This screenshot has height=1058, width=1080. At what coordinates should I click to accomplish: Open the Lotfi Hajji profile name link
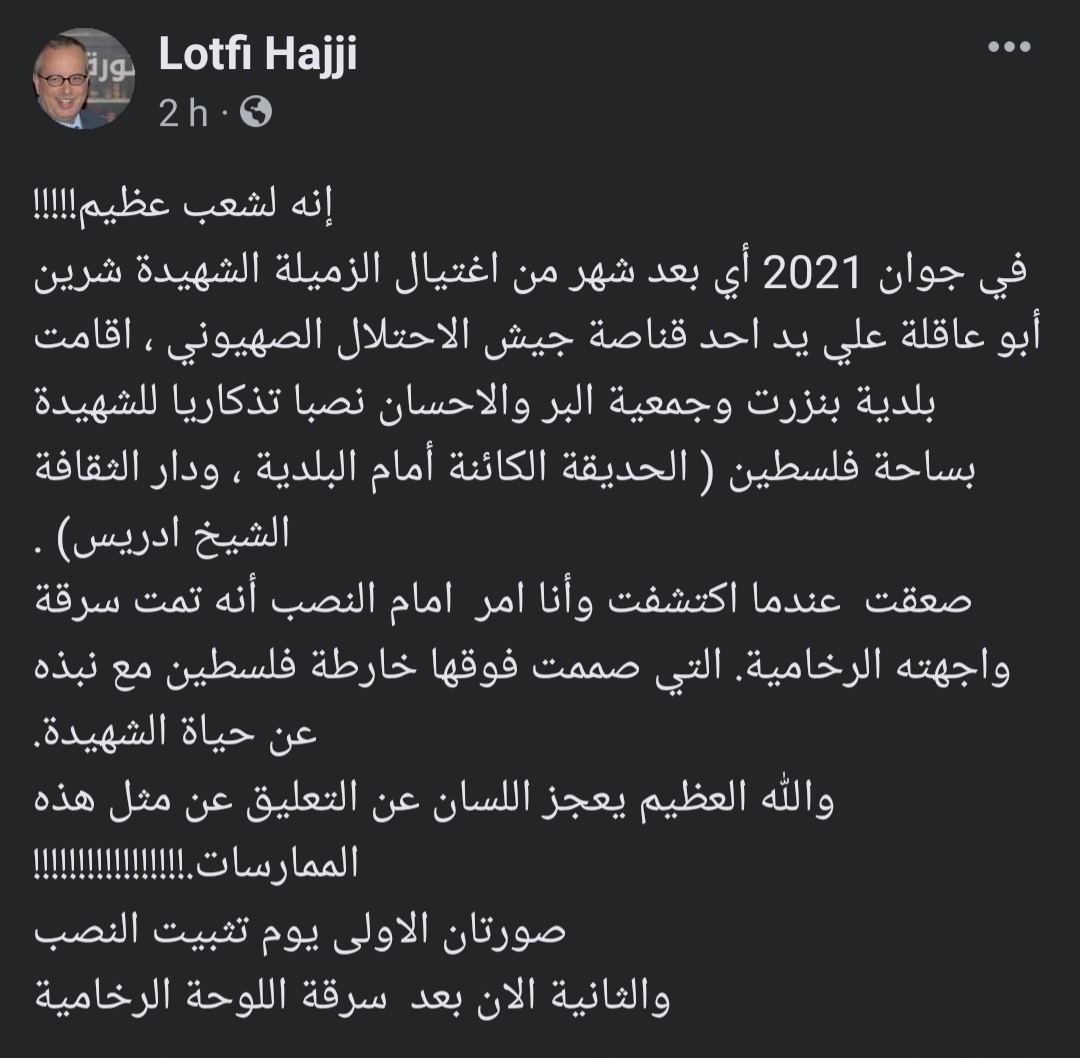point(257,55)
